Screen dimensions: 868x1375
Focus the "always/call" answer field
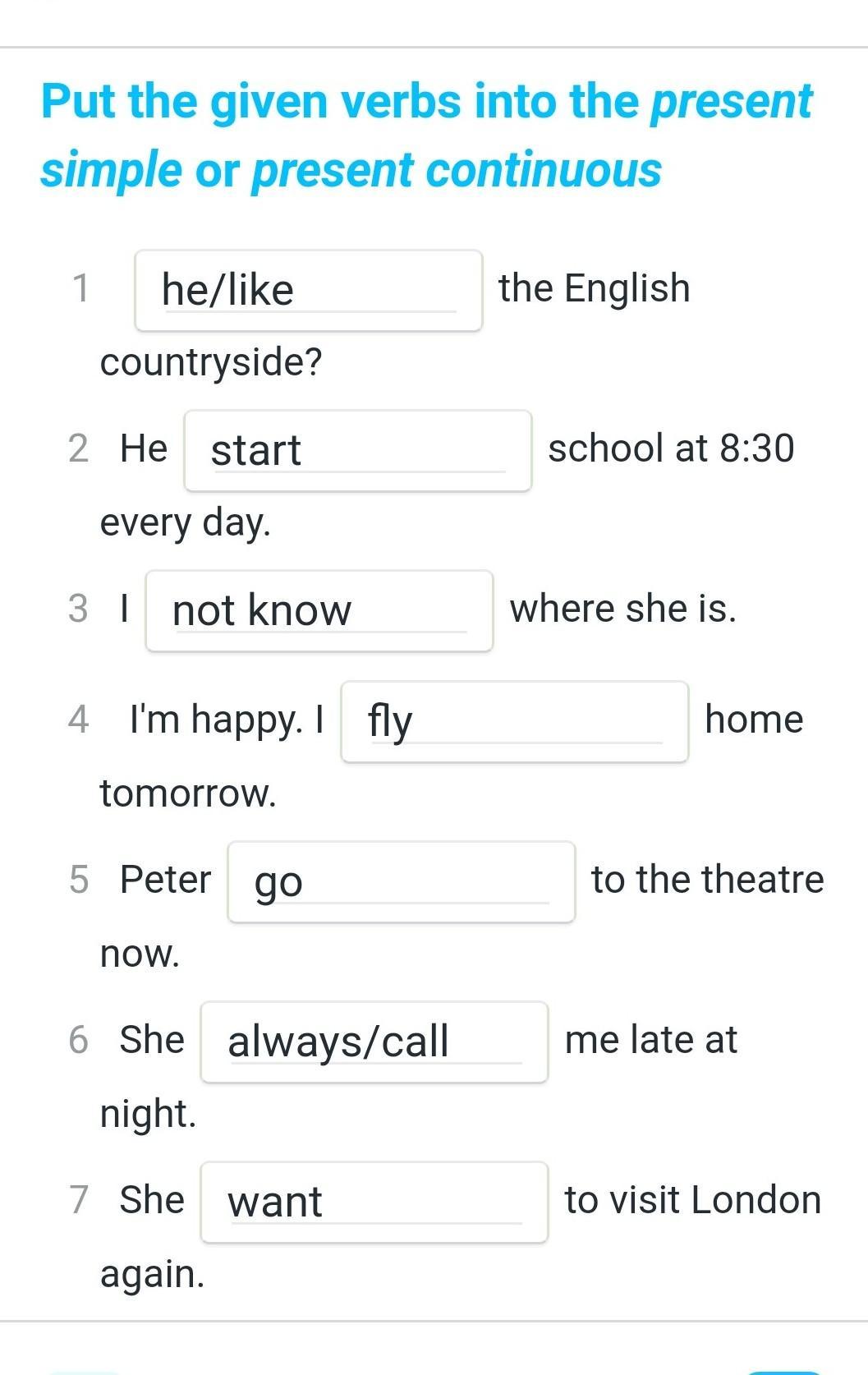pyautogui.click(x=374, y=1042)
